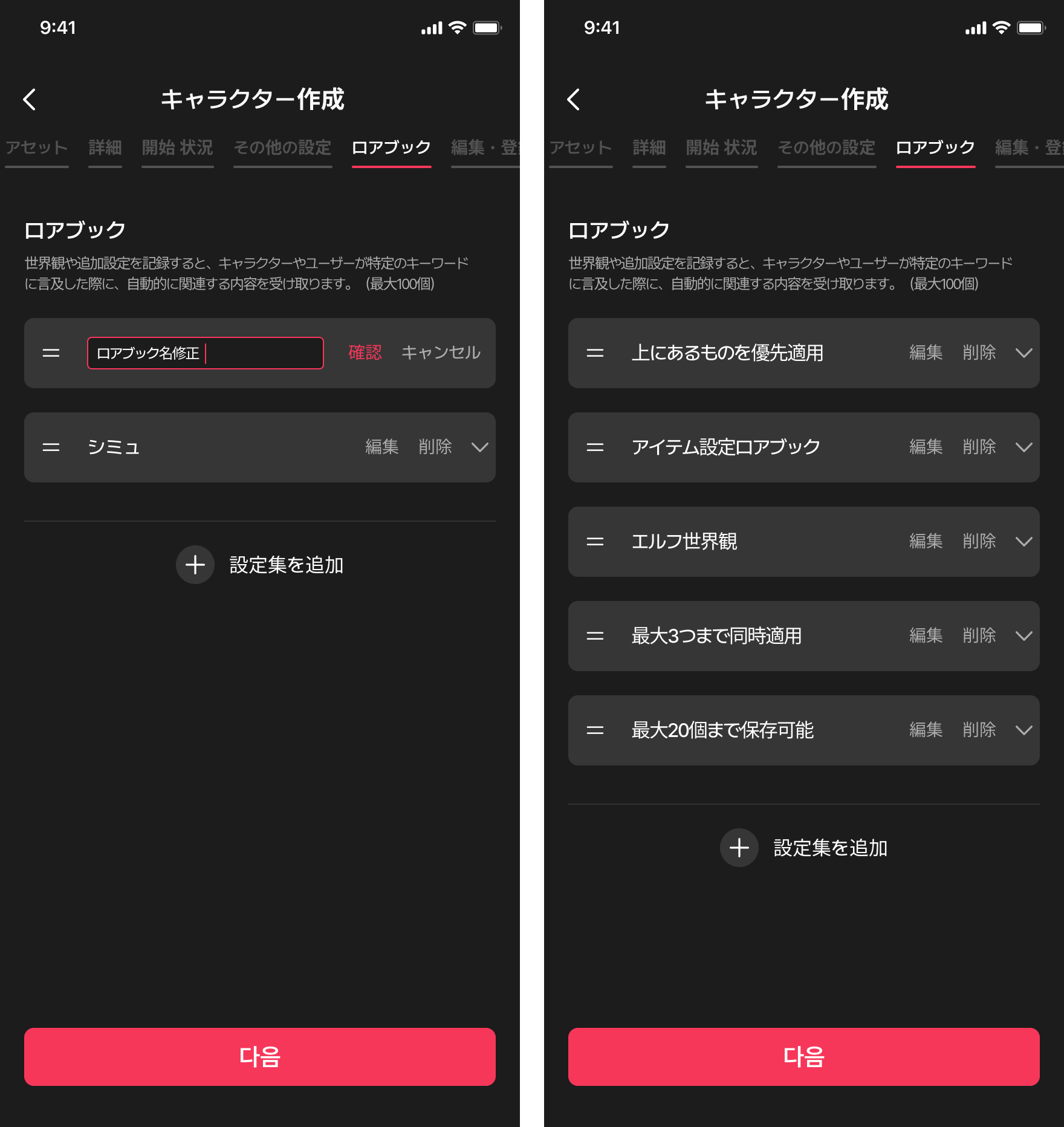Screen dimensions: 1064x1127
Task: Tap the ロアブック name text field
Action: click(206, 353)
